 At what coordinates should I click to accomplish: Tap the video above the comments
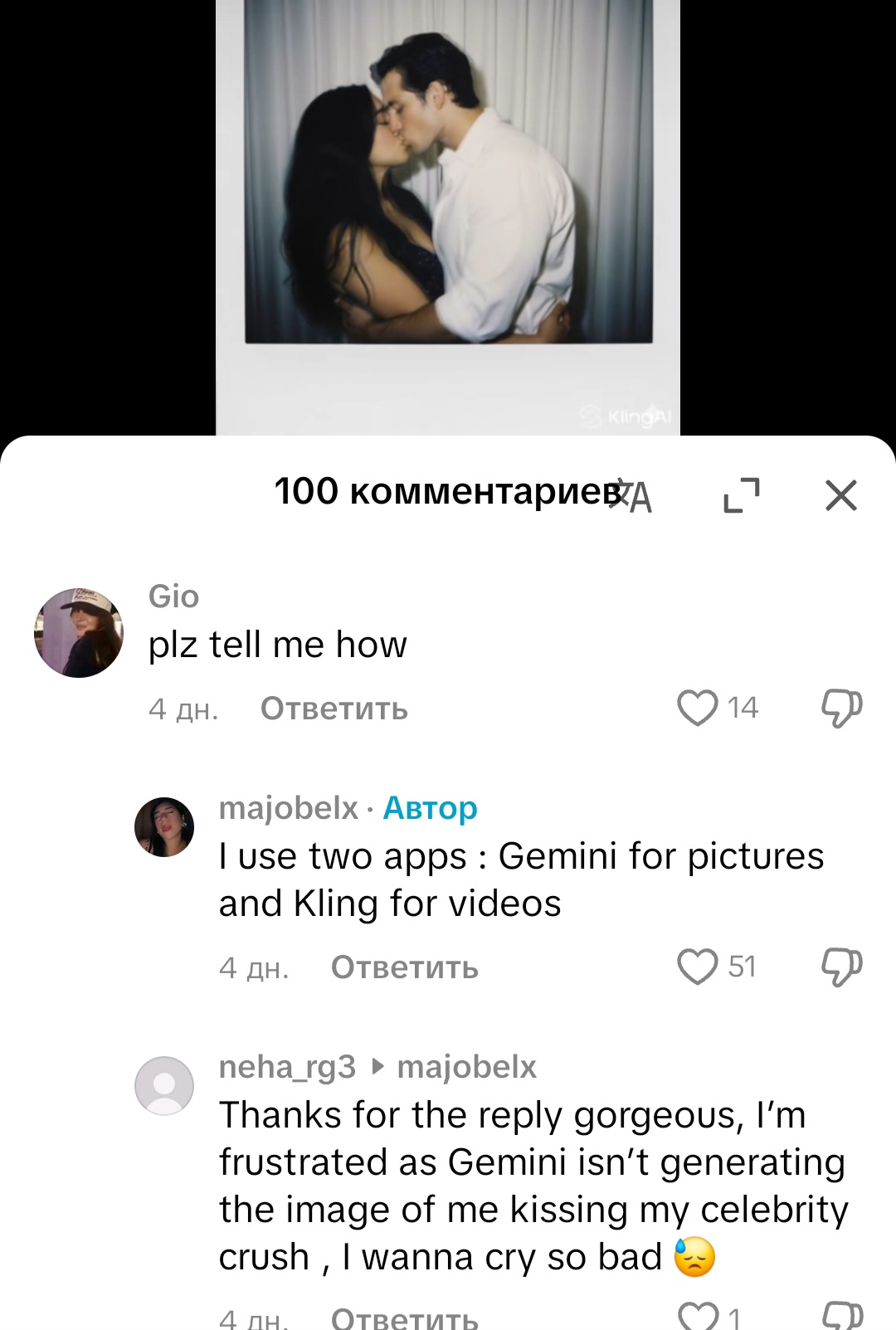point(448,216)
